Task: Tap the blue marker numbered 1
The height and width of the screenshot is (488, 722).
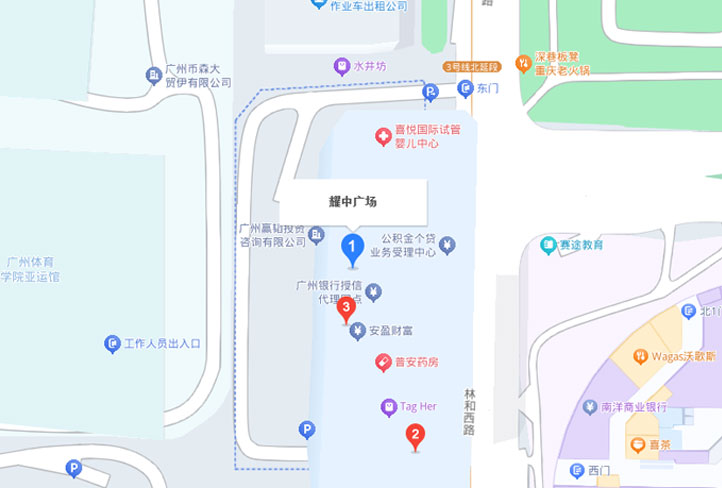Action: click(352, 246)
